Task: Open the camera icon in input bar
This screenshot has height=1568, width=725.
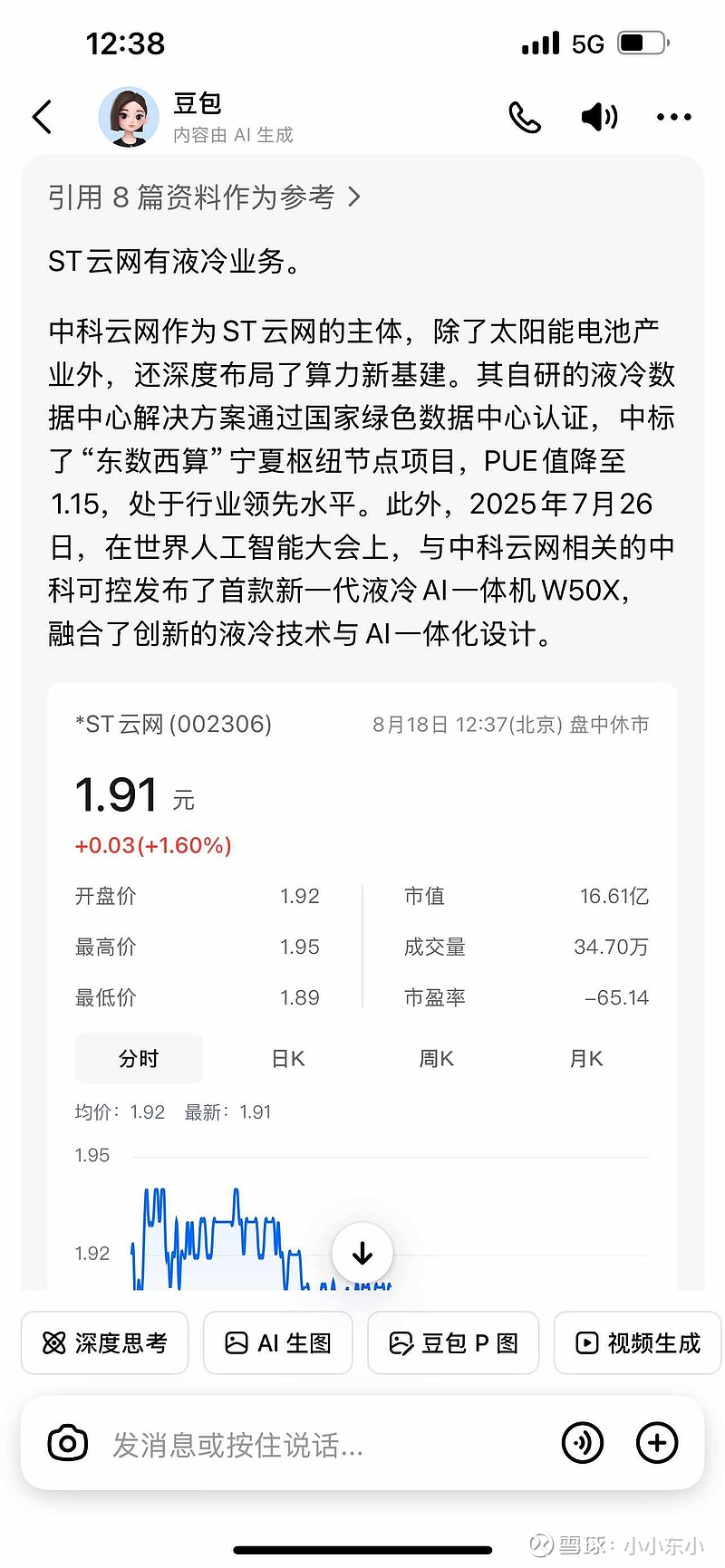Action: (68, 1443)
